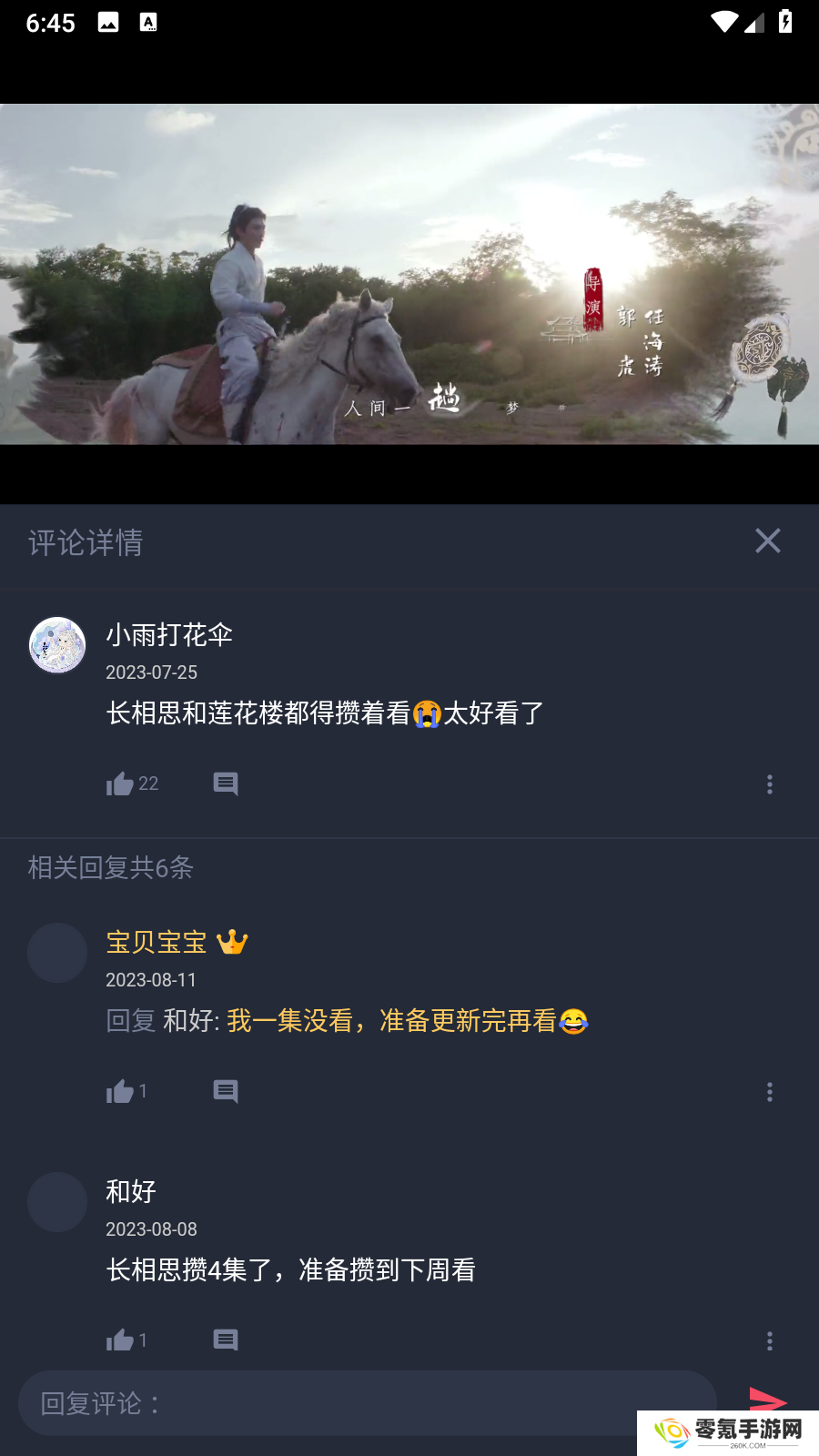The width and height of the screenshot is (819, 1456).
Task: Open more options for 小雨打花伞's comment
Action: pos(769,784)
